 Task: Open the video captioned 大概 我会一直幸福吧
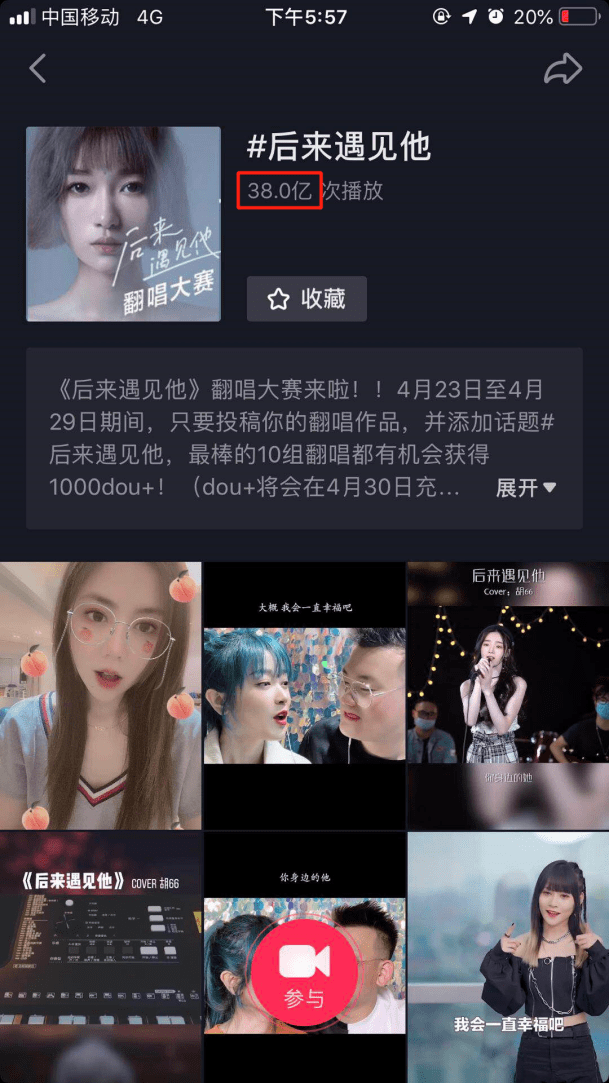(x=304, y=696)
